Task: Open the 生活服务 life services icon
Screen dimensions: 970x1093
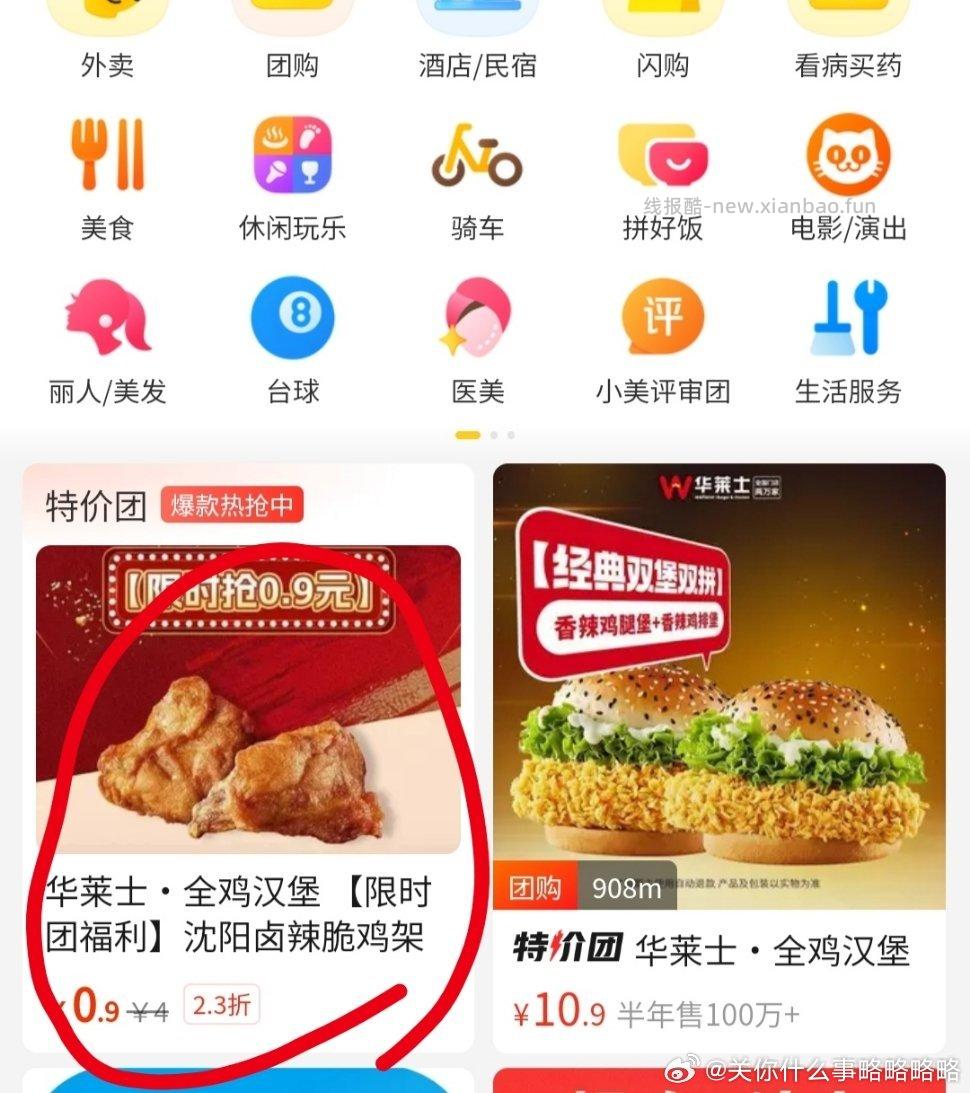Action: coord(846,318)
